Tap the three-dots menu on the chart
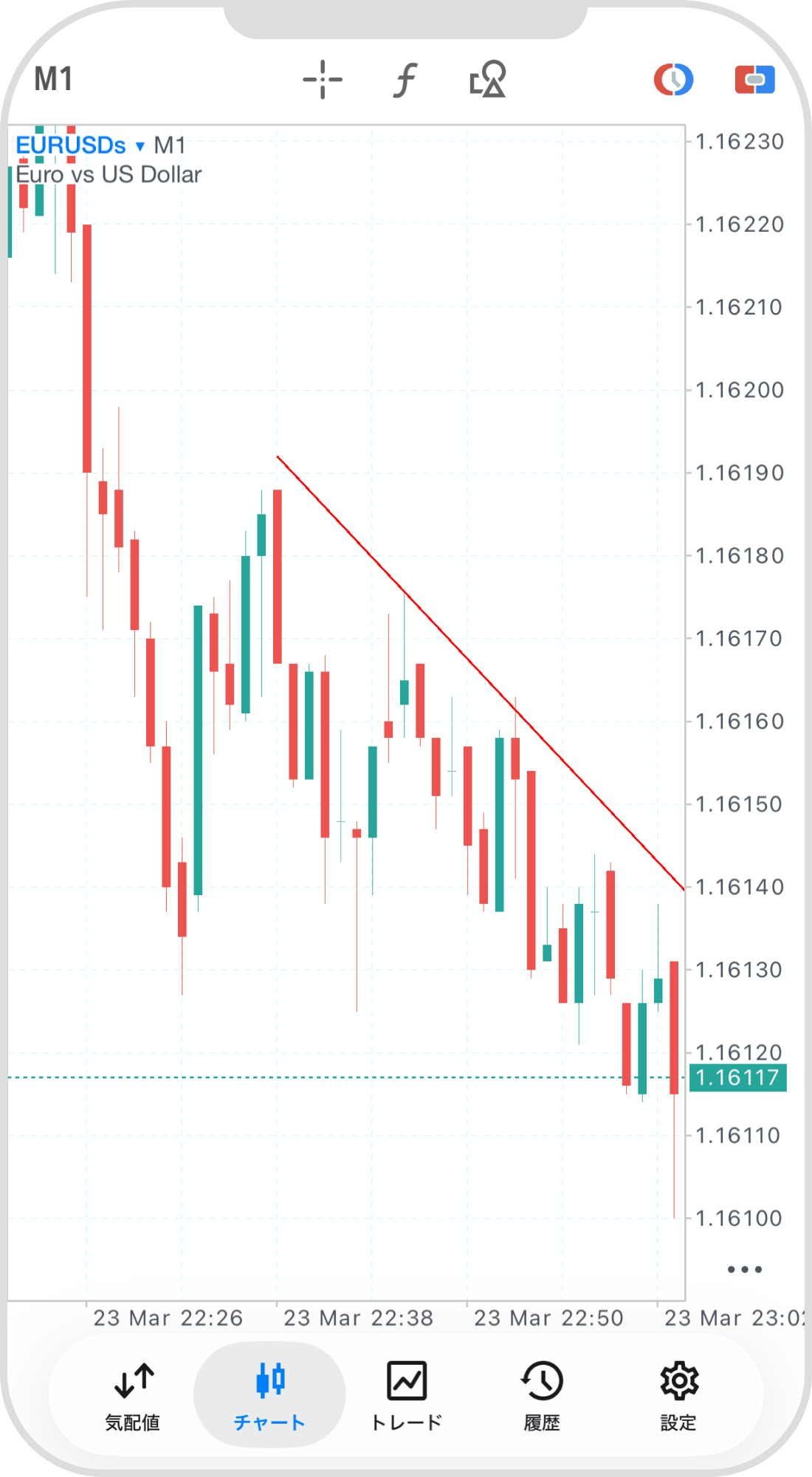This screenshot has width=812, height=1477. pos(744,1269)
